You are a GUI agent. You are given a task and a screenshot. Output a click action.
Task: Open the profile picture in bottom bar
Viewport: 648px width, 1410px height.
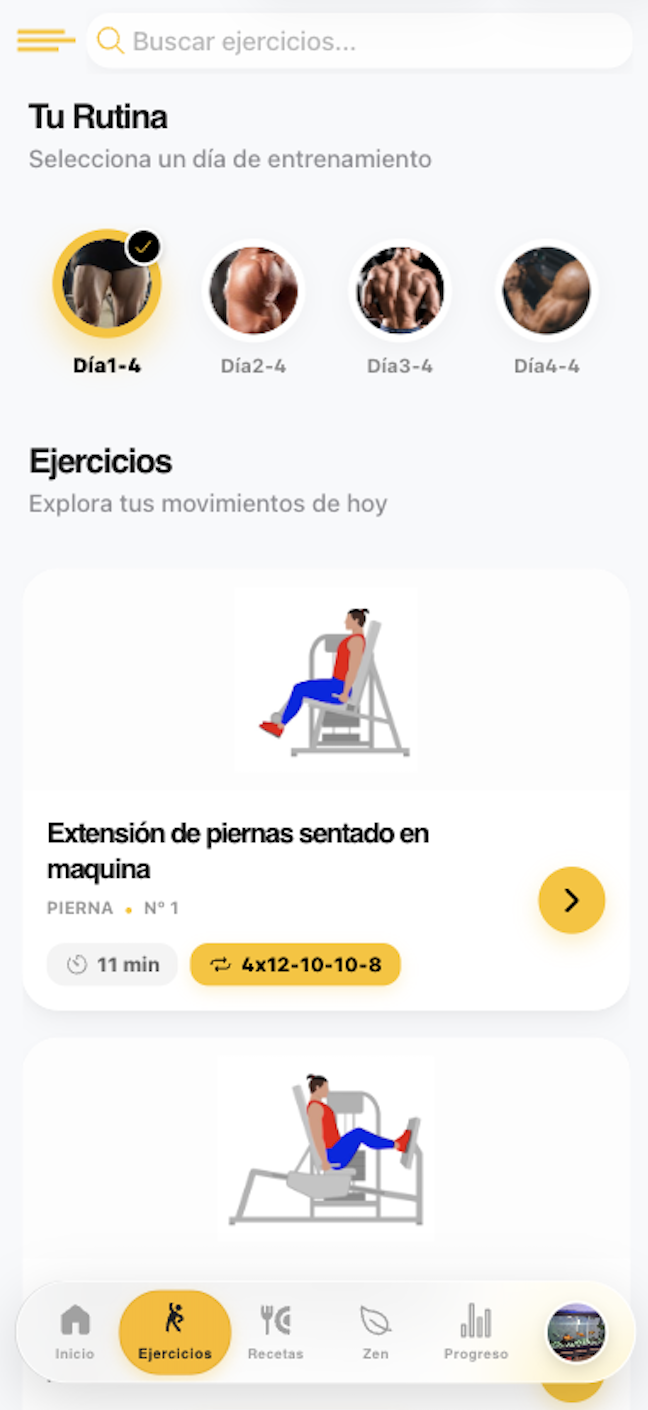(576, 1332)
